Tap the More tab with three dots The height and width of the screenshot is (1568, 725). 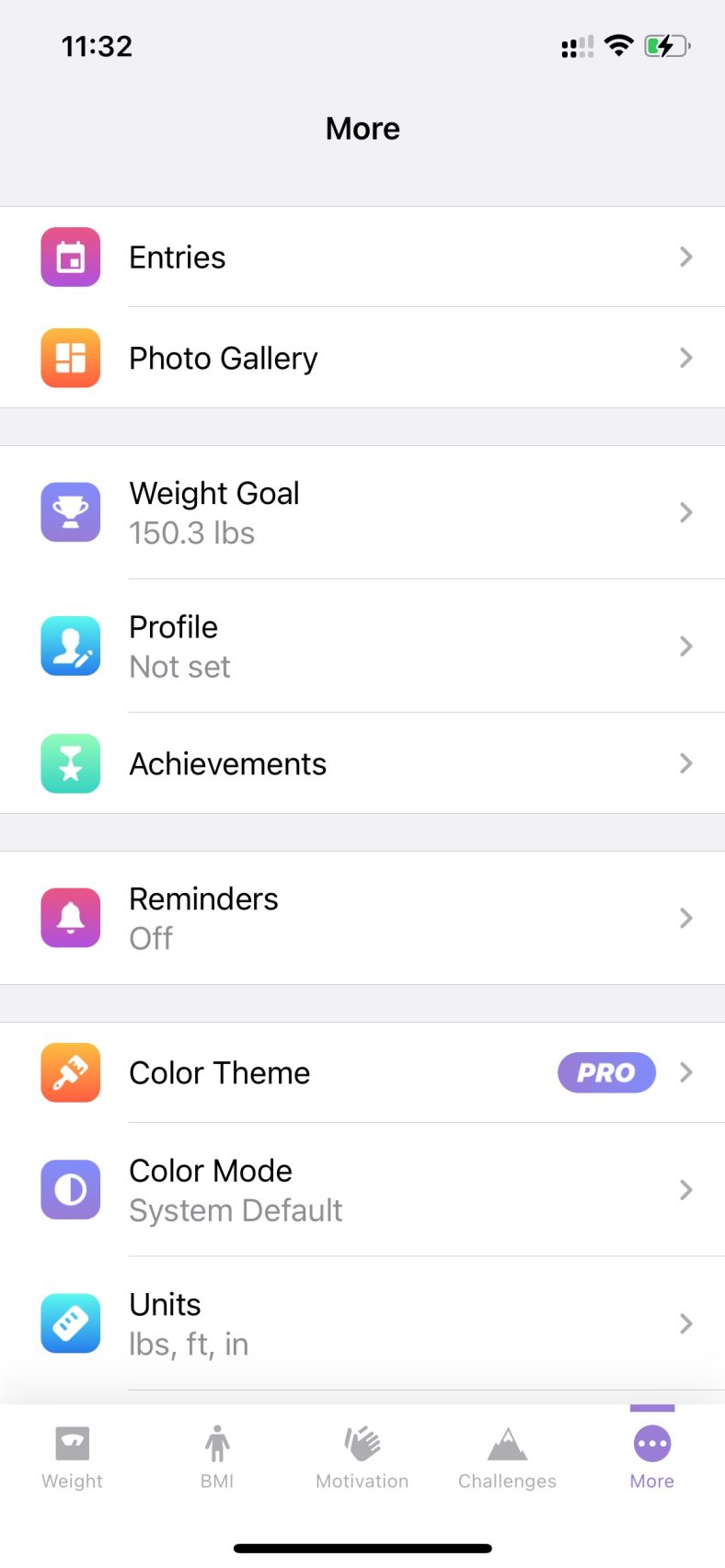coord(651,1457)
